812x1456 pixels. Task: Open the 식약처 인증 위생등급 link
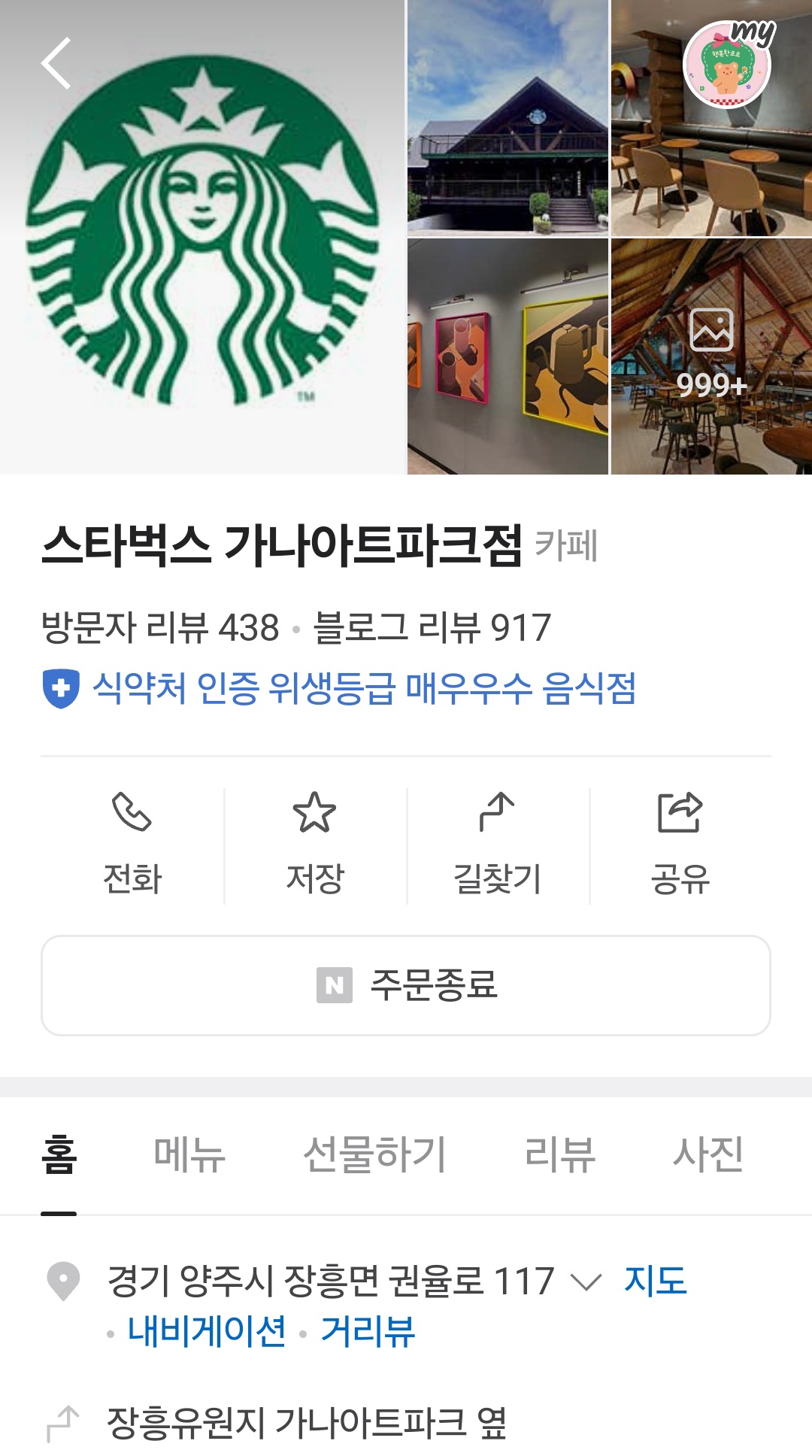click(364, 688)
